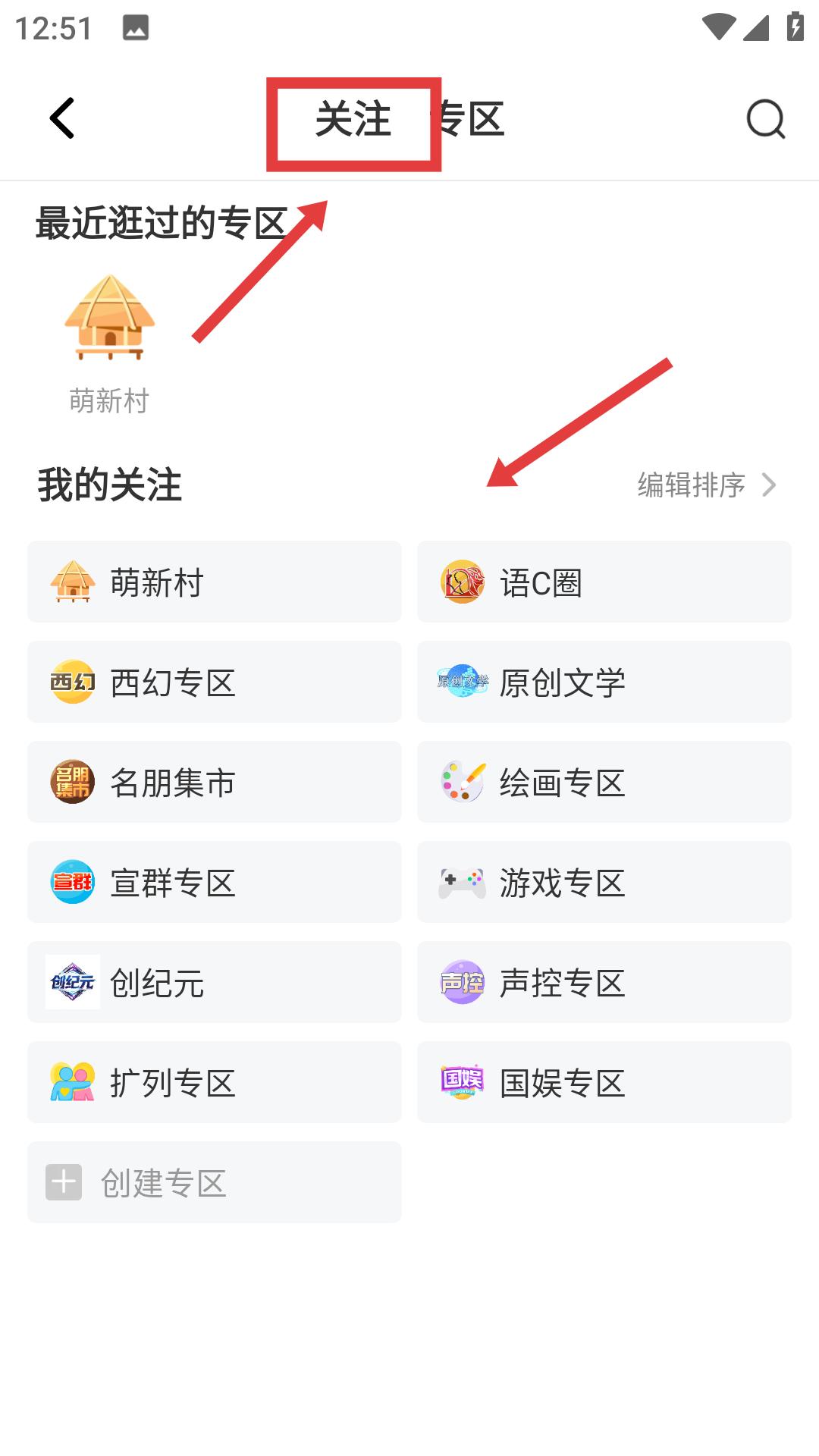Screen dimensions: 819x1456
Task: Select the 西幻专区 entry
Action: coord(213,682)
